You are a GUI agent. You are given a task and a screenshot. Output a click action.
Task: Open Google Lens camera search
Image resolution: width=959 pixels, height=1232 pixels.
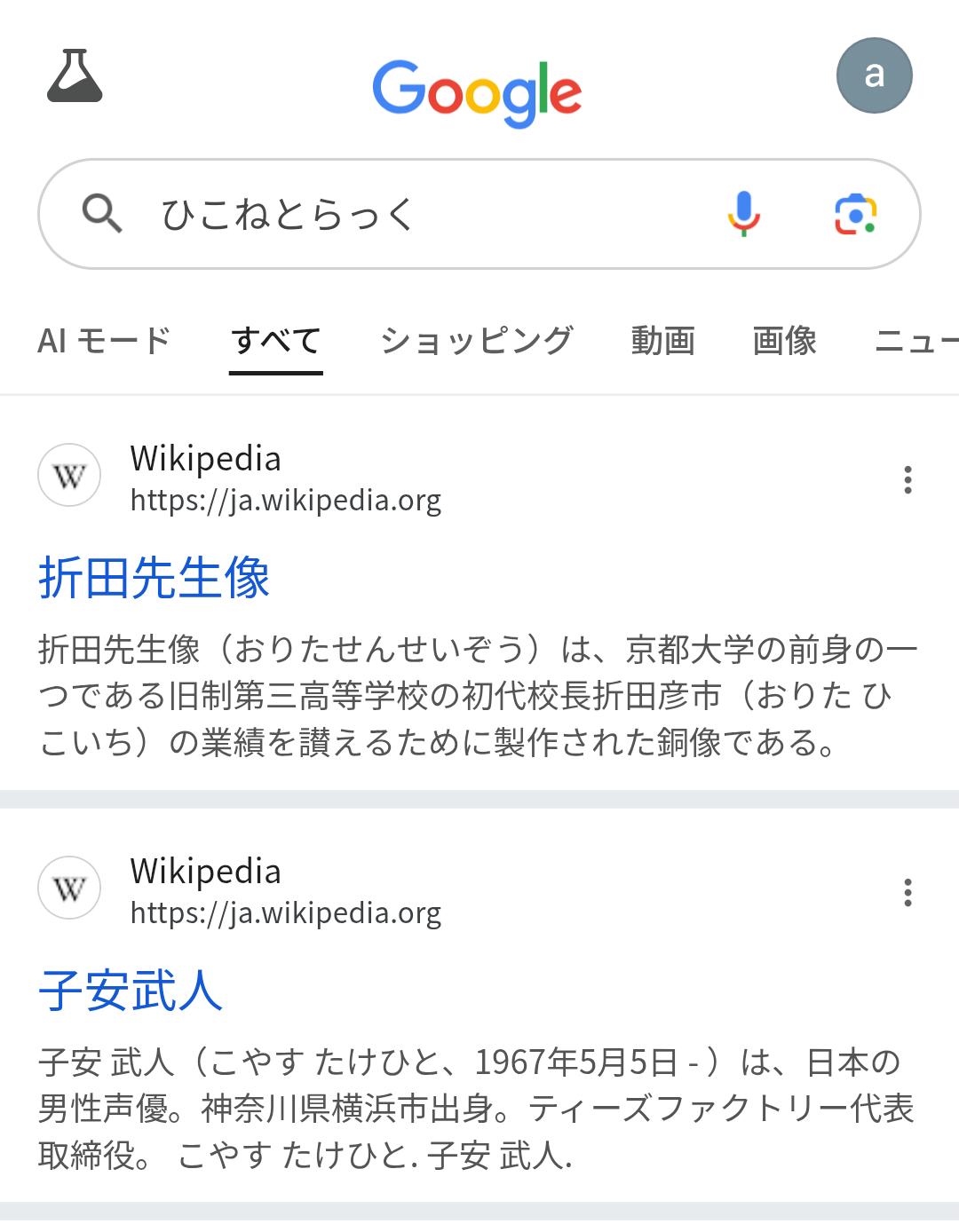[855, 214]
